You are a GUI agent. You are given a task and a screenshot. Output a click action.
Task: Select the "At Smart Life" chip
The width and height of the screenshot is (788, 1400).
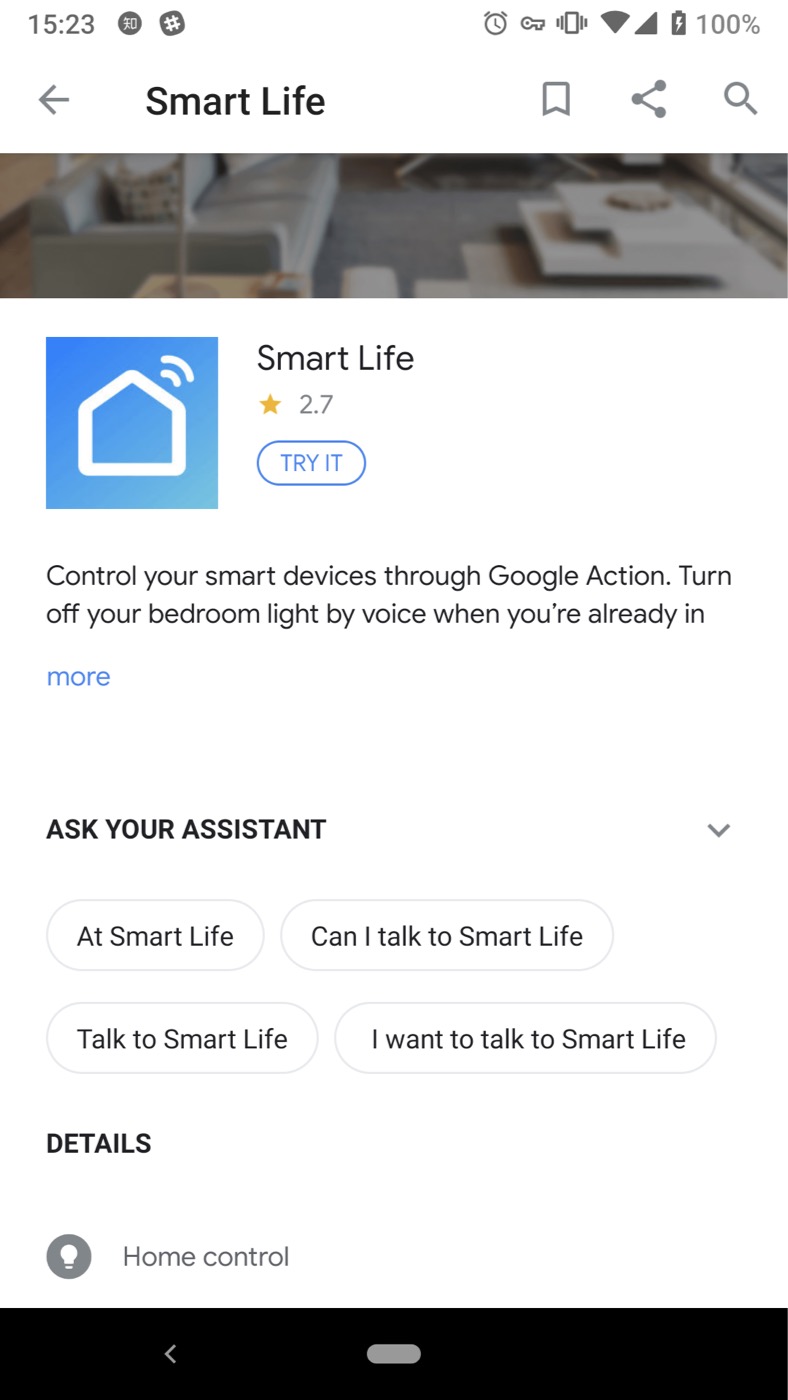click(155, 936)
